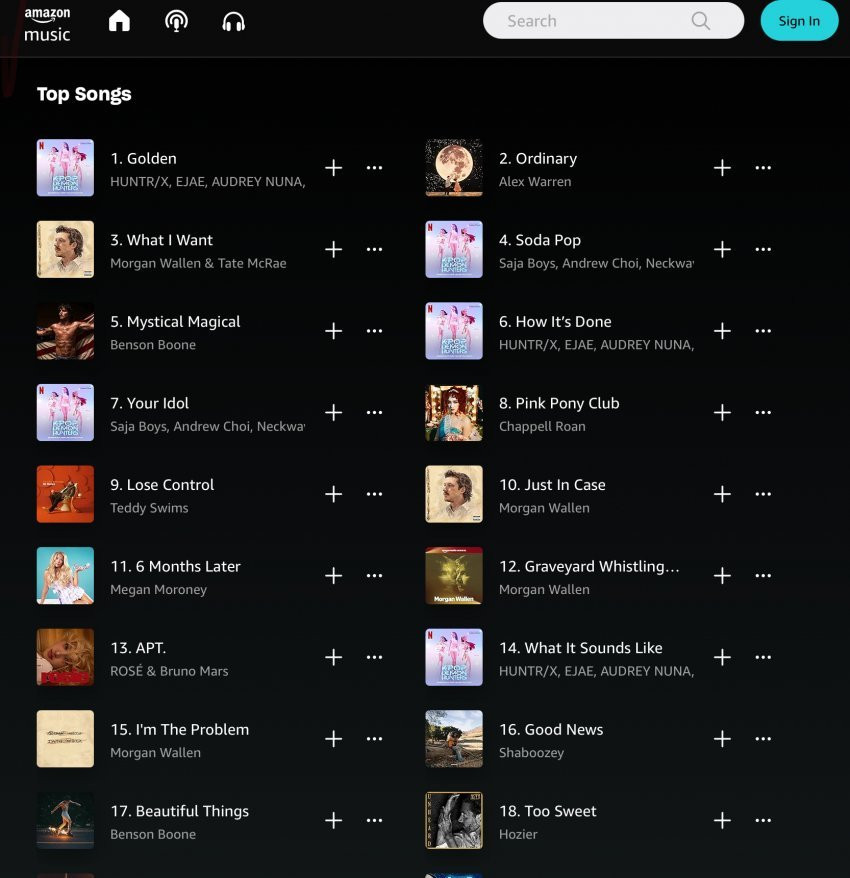Screen dimensions: 850x878
Task: Open the Library headphones icon
Action: [233, 21]
